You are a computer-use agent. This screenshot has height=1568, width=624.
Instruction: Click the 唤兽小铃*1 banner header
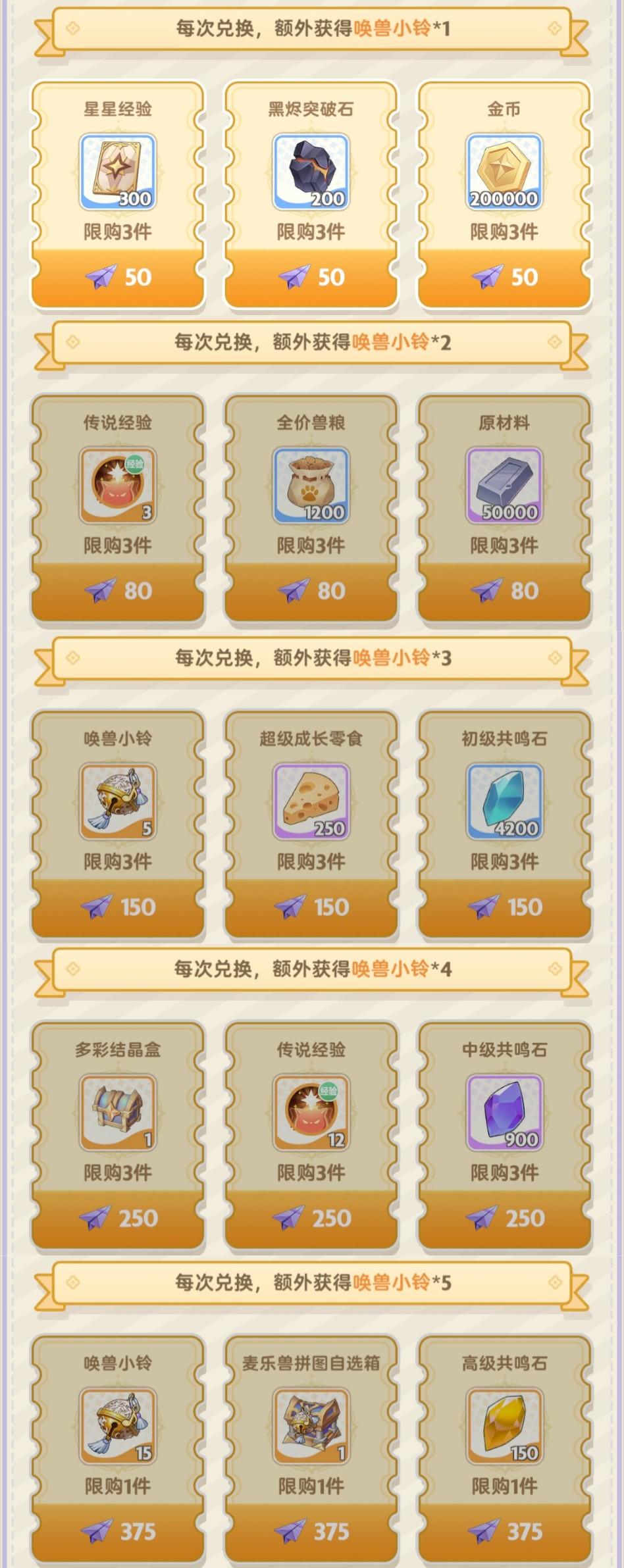tap(312, 29)
